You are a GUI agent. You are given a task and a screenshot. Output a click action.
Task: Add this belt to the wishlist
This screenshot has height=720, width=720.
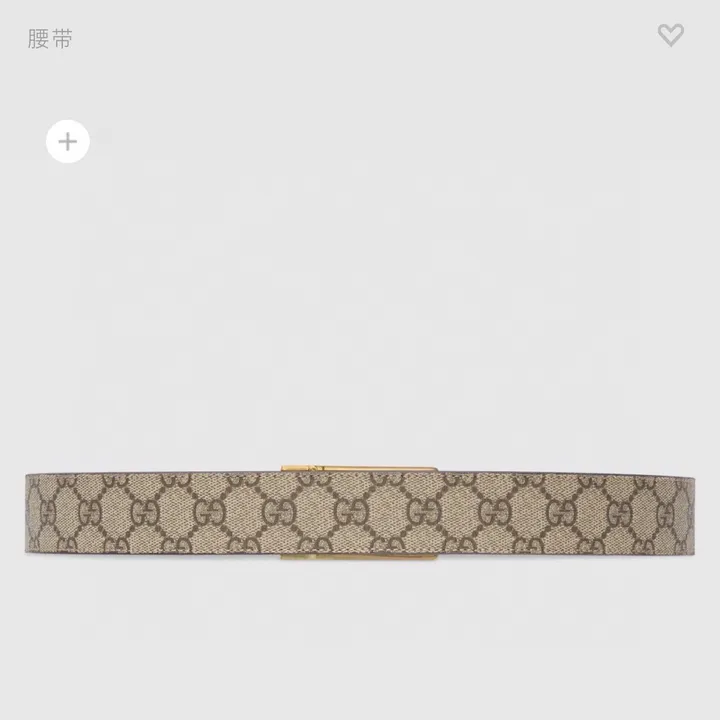click(x=670, y=36)
